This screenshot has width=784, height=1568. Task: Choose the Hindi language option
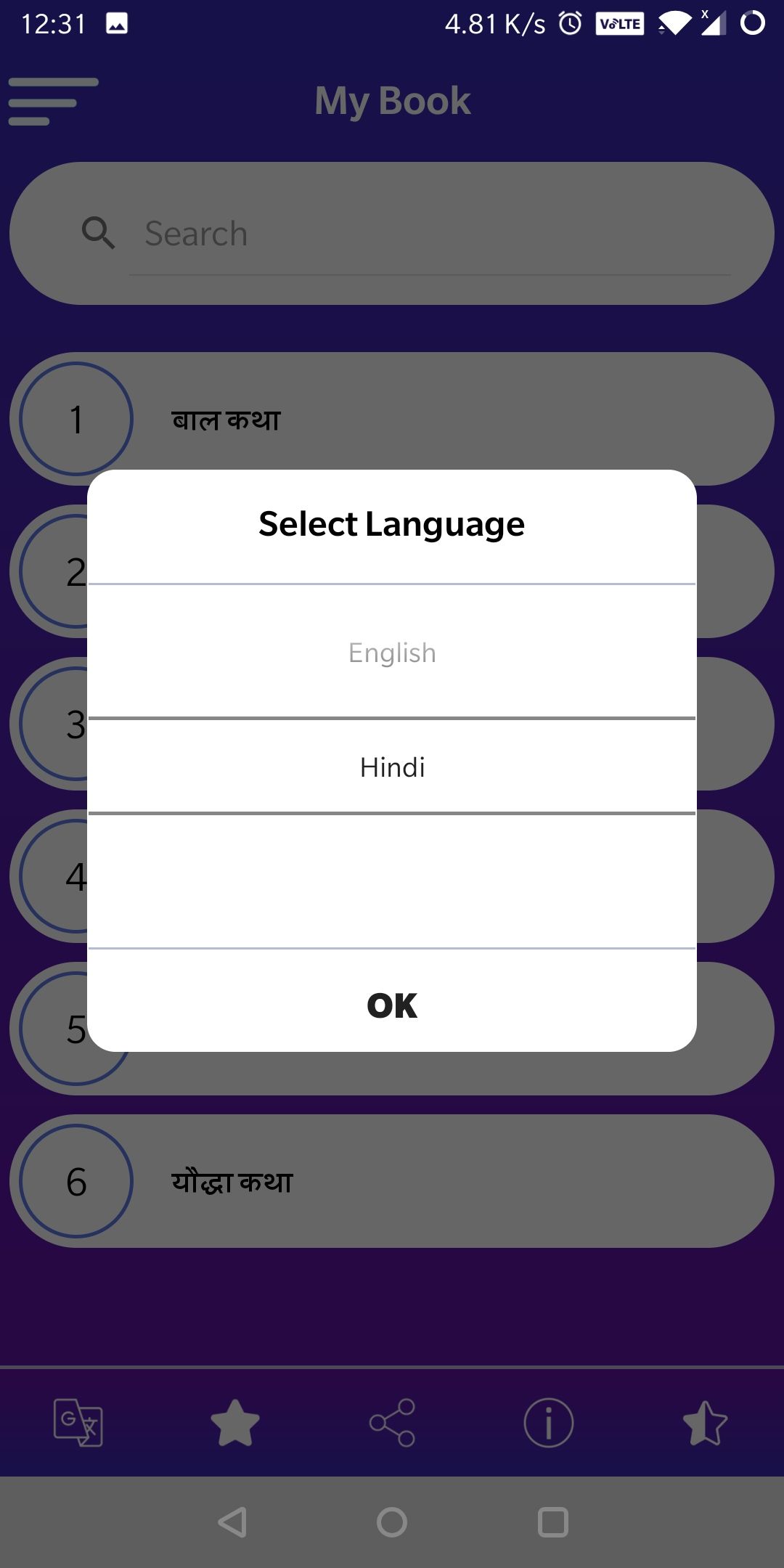(392, 767)
